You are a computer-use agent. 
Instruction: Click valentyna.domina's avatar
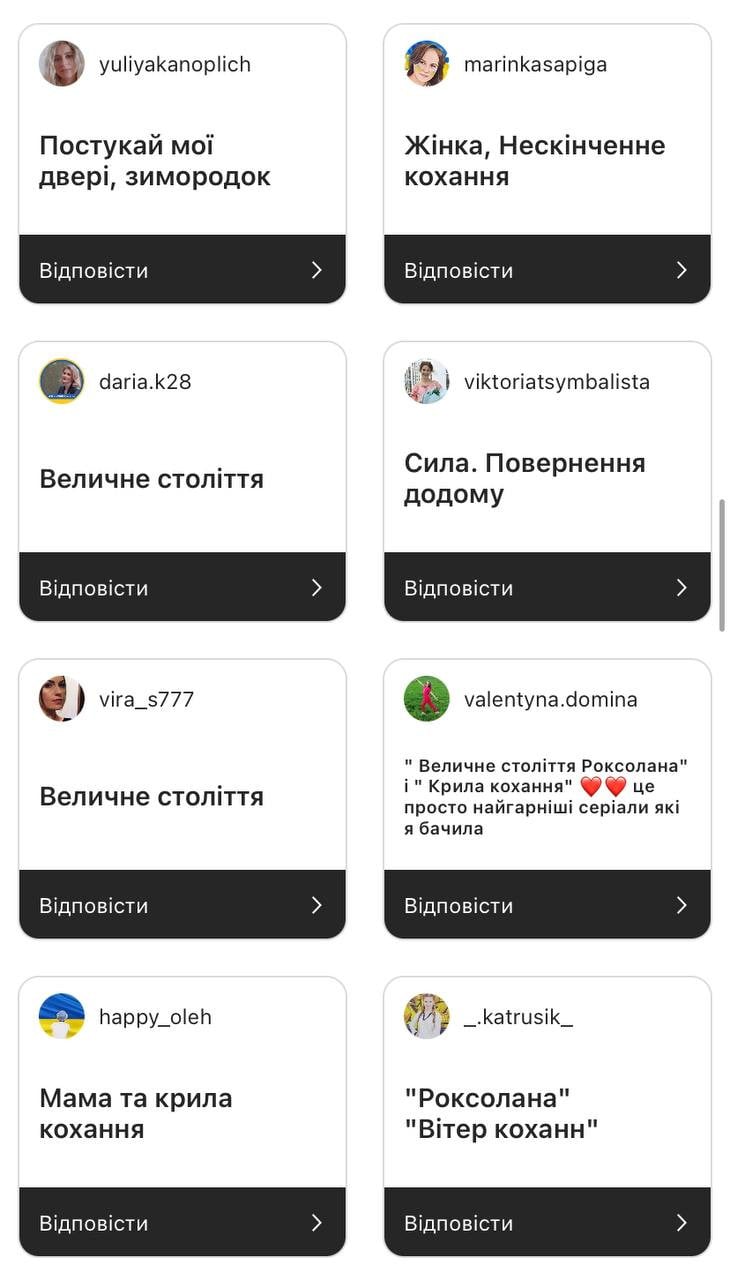(x=427, y=698)
